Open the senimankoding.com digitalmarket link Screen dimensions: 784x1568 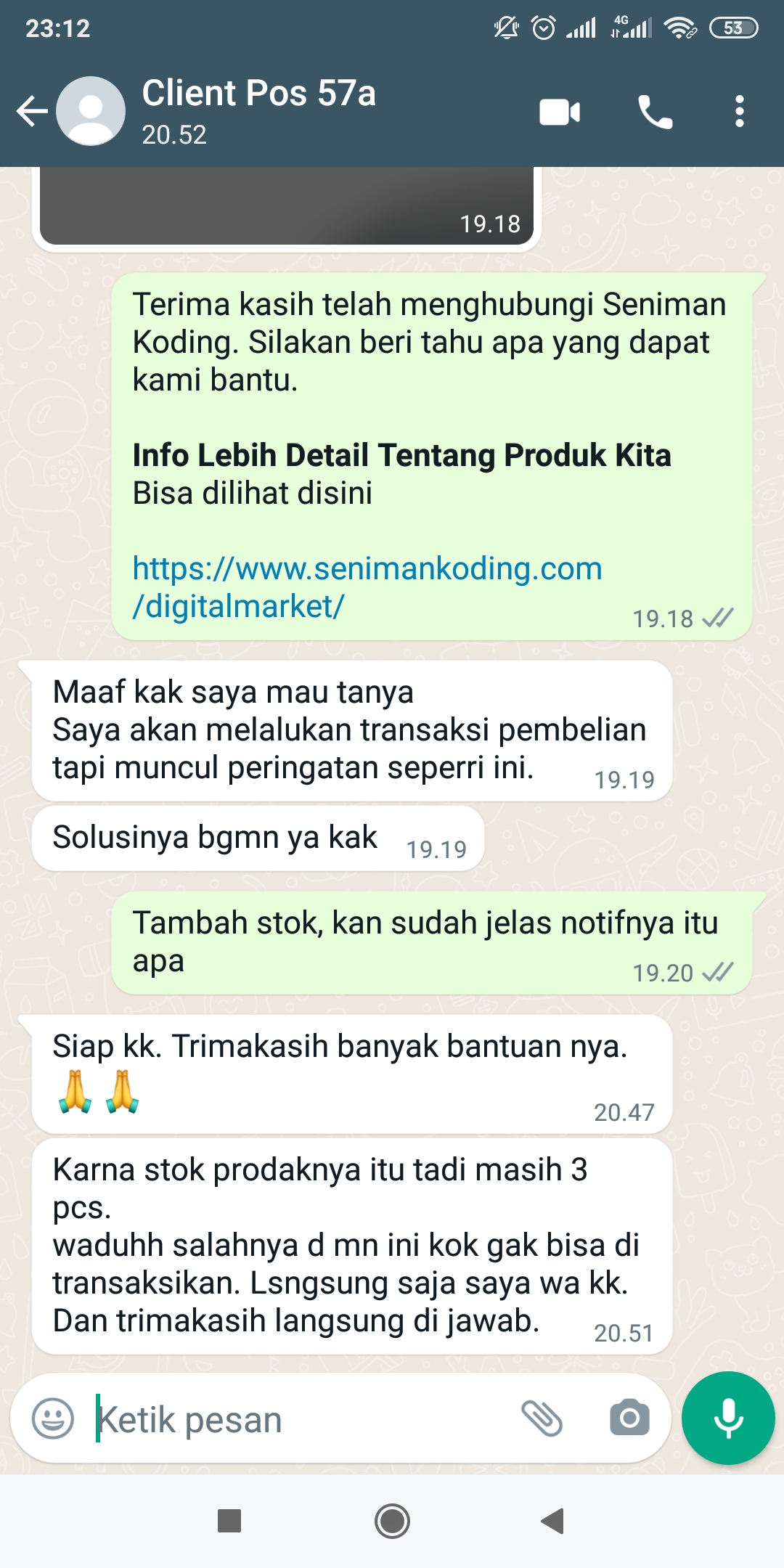pos(367,587)
